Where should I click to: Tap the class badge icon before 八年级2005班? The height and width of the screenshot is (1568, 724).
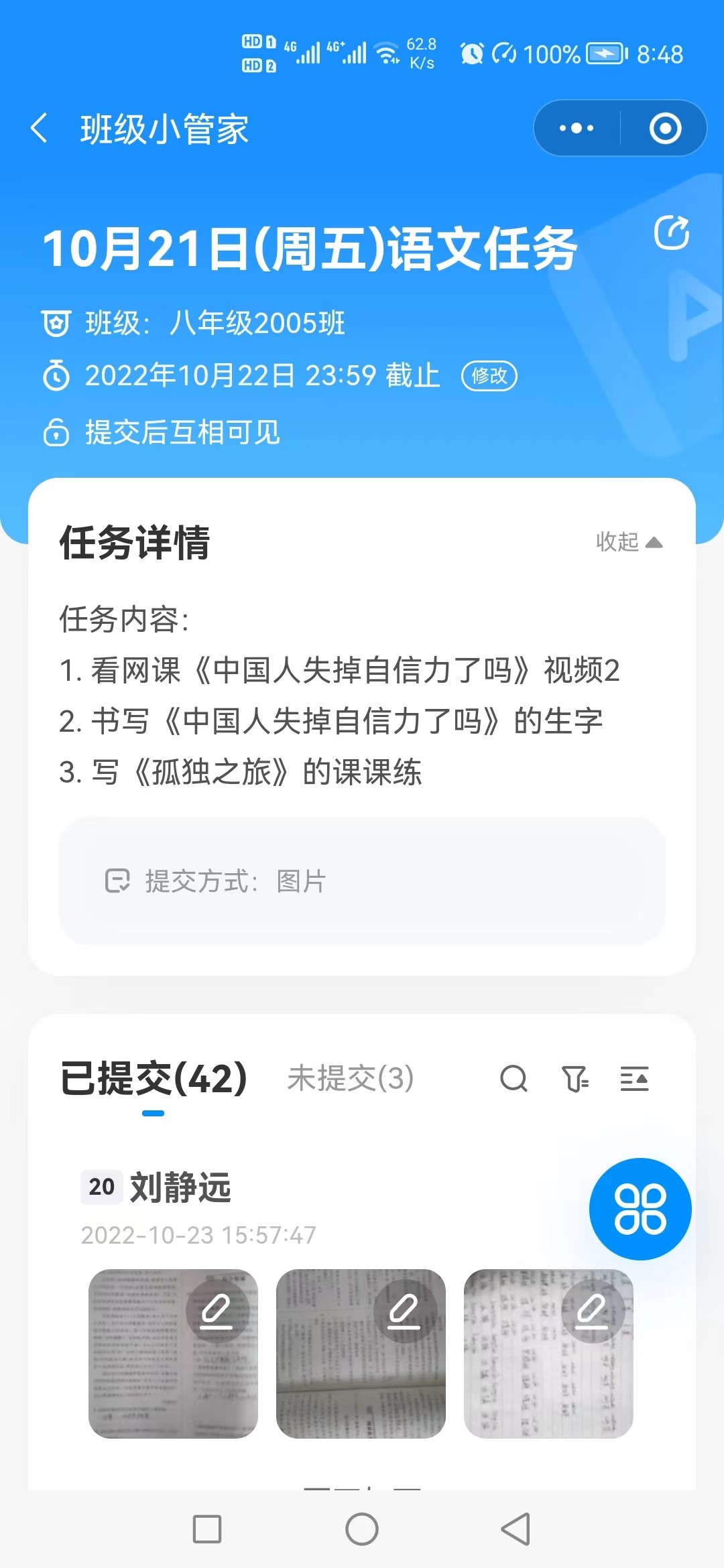[56, 323]
